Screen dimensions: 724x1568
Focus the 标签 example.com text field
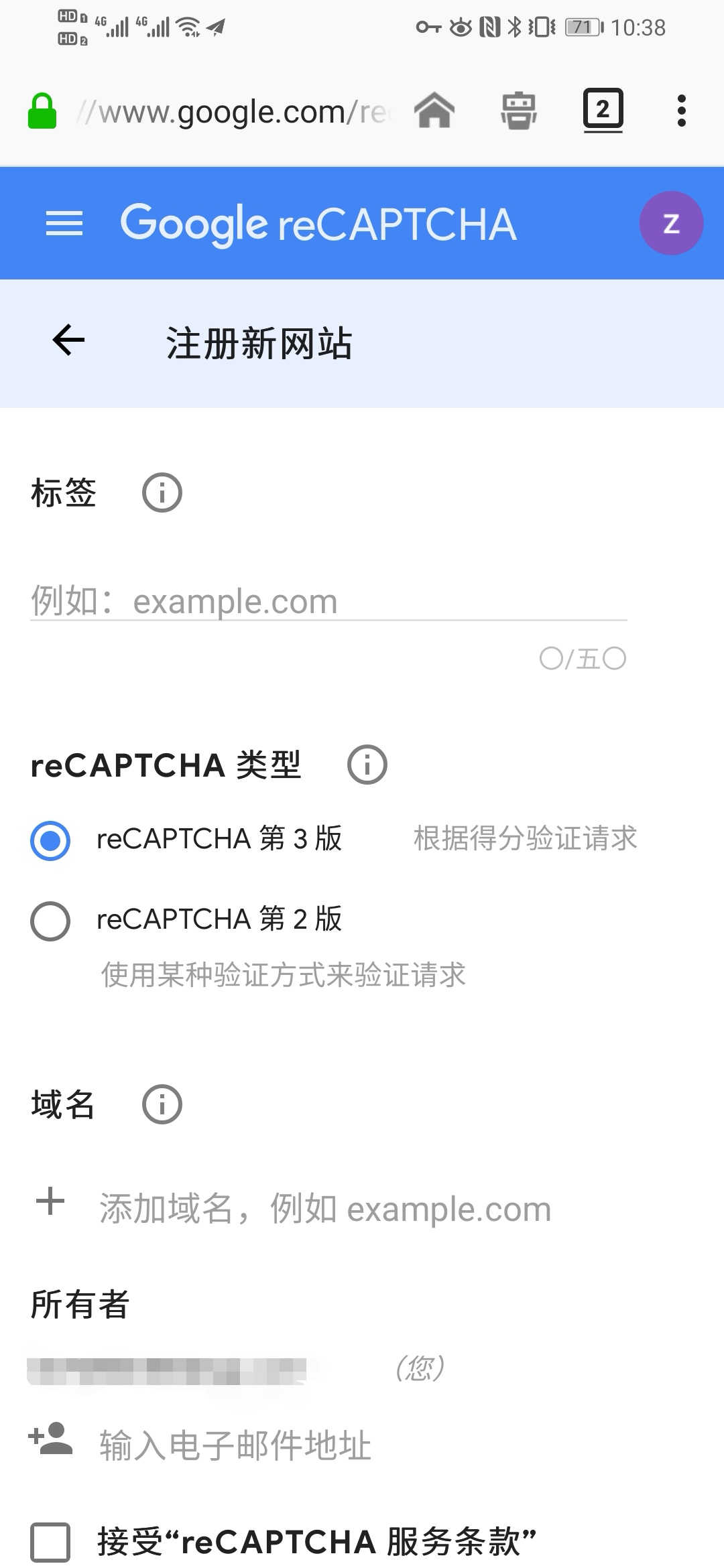328,601
